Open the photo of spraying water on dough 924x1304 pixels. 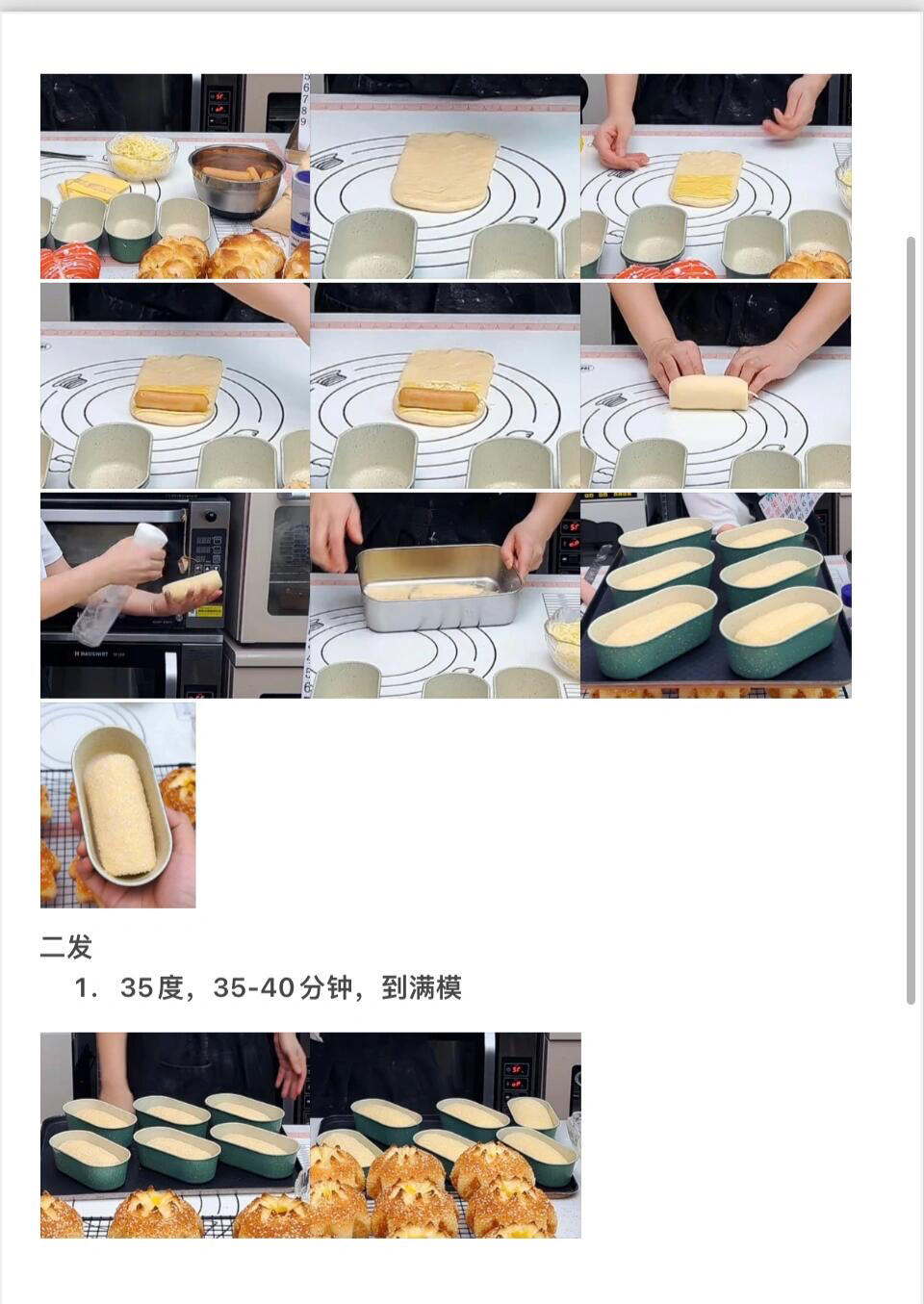174,595
